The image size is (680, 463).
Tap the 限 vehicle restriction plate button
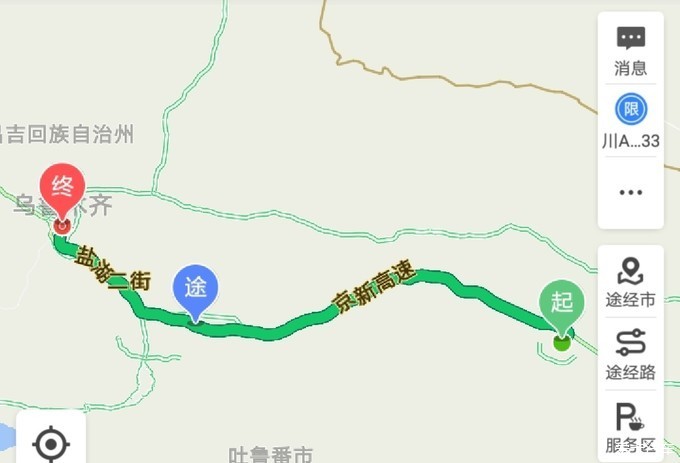pyautogui.click(x=630, y=120)
